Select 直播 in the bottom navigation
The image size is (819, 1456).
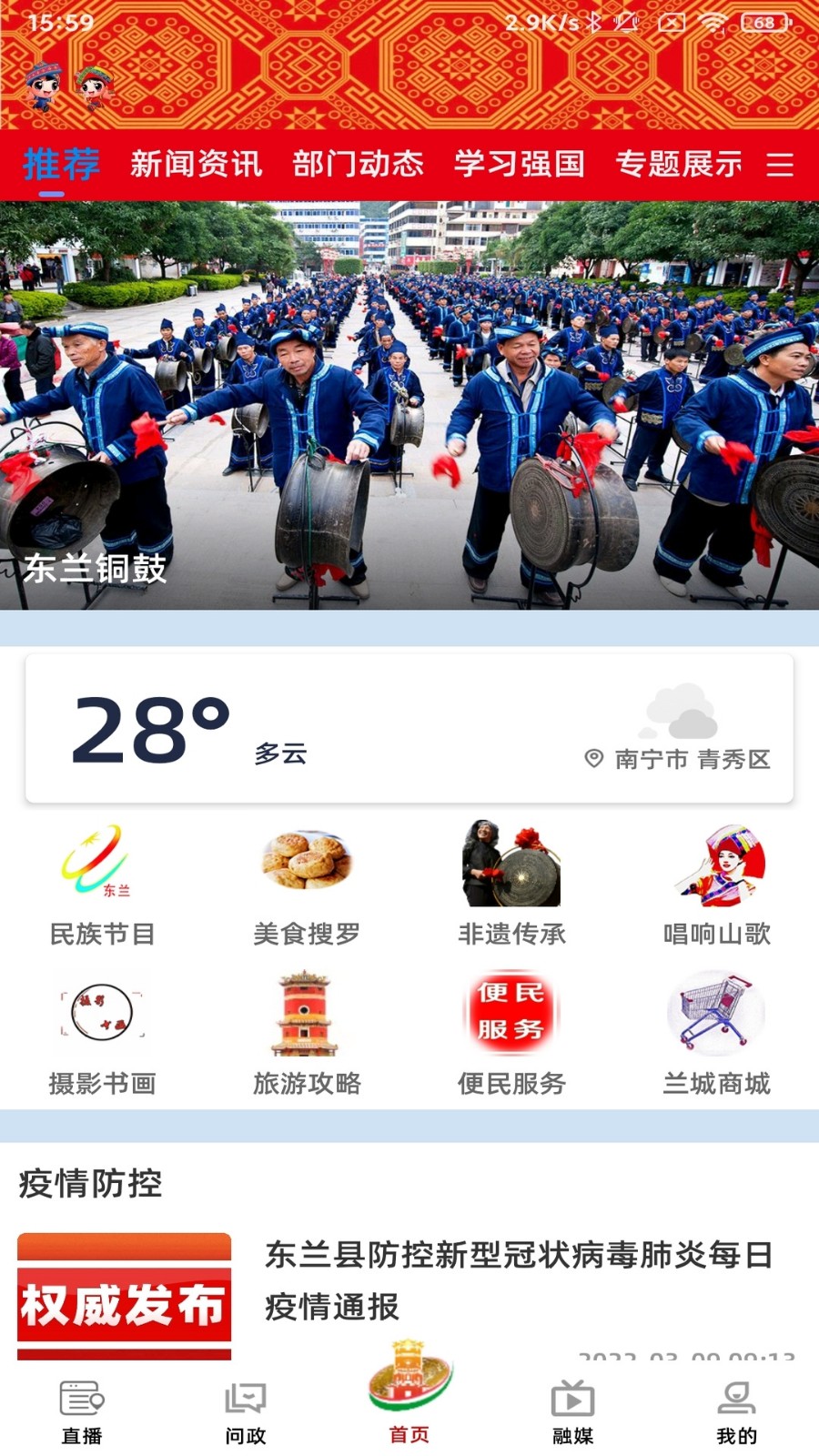coord(82,1406)
